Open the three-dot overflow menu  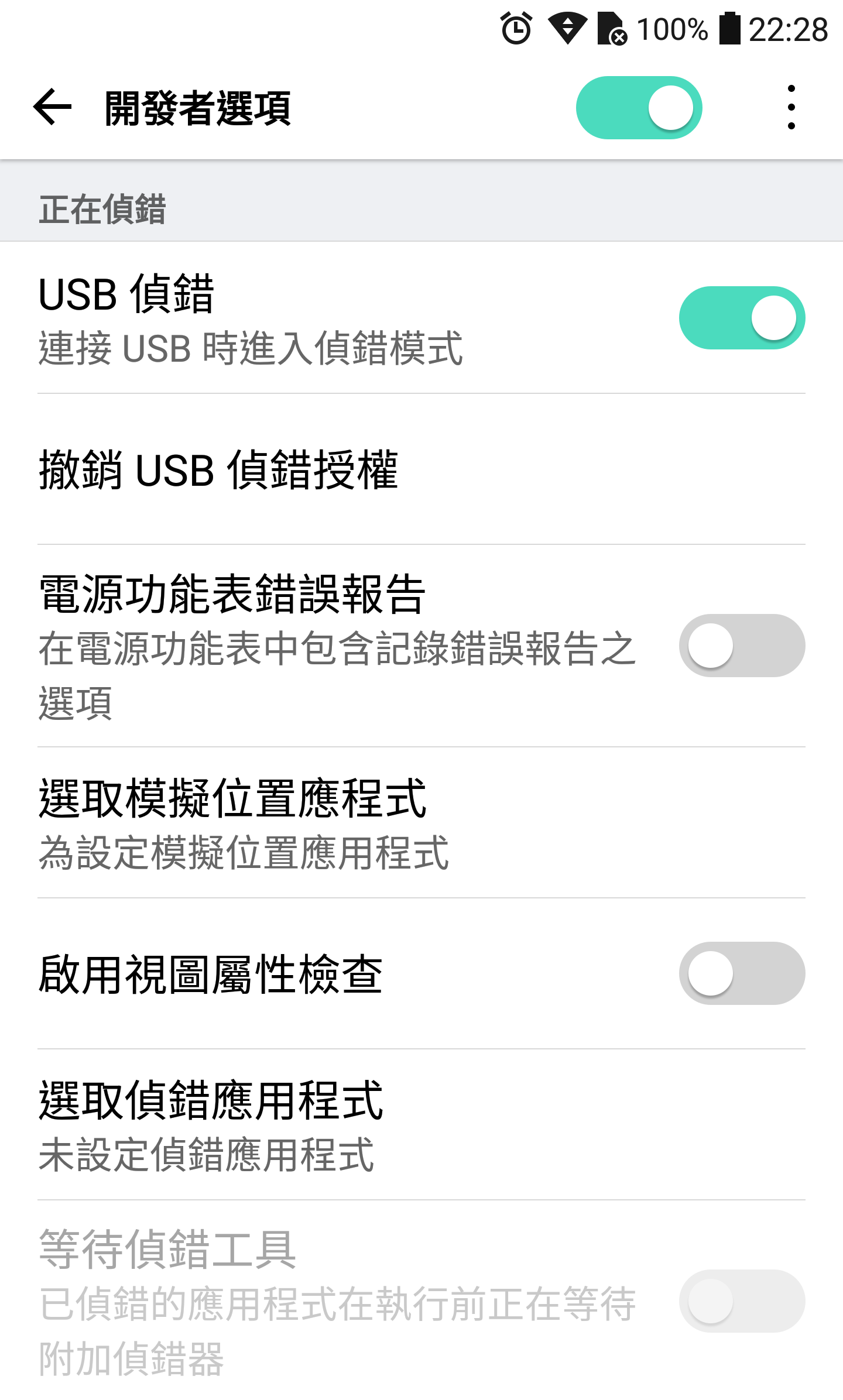791,107
